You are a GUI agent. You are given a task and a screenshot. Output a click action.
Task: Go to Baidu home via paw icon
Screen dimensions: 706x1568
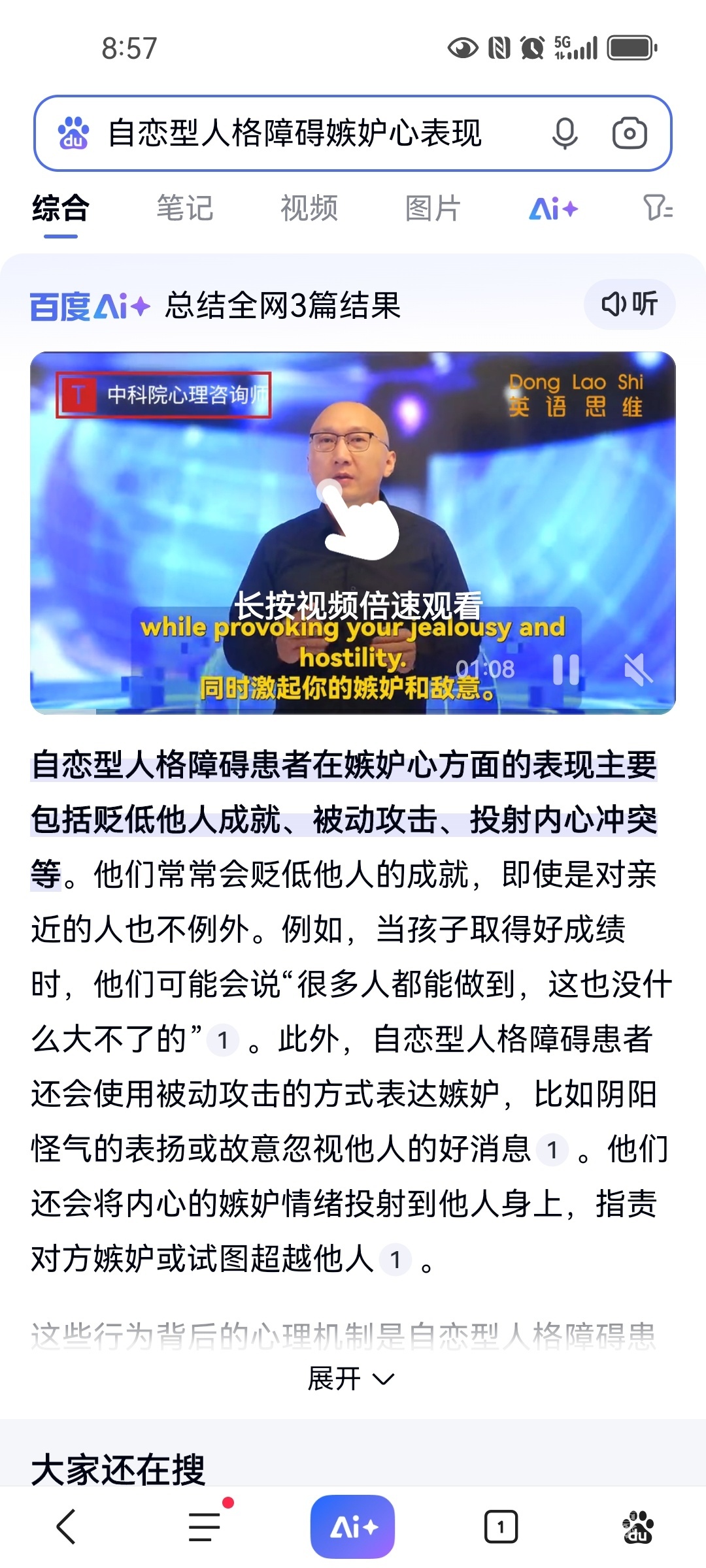tap(637, 1526)
